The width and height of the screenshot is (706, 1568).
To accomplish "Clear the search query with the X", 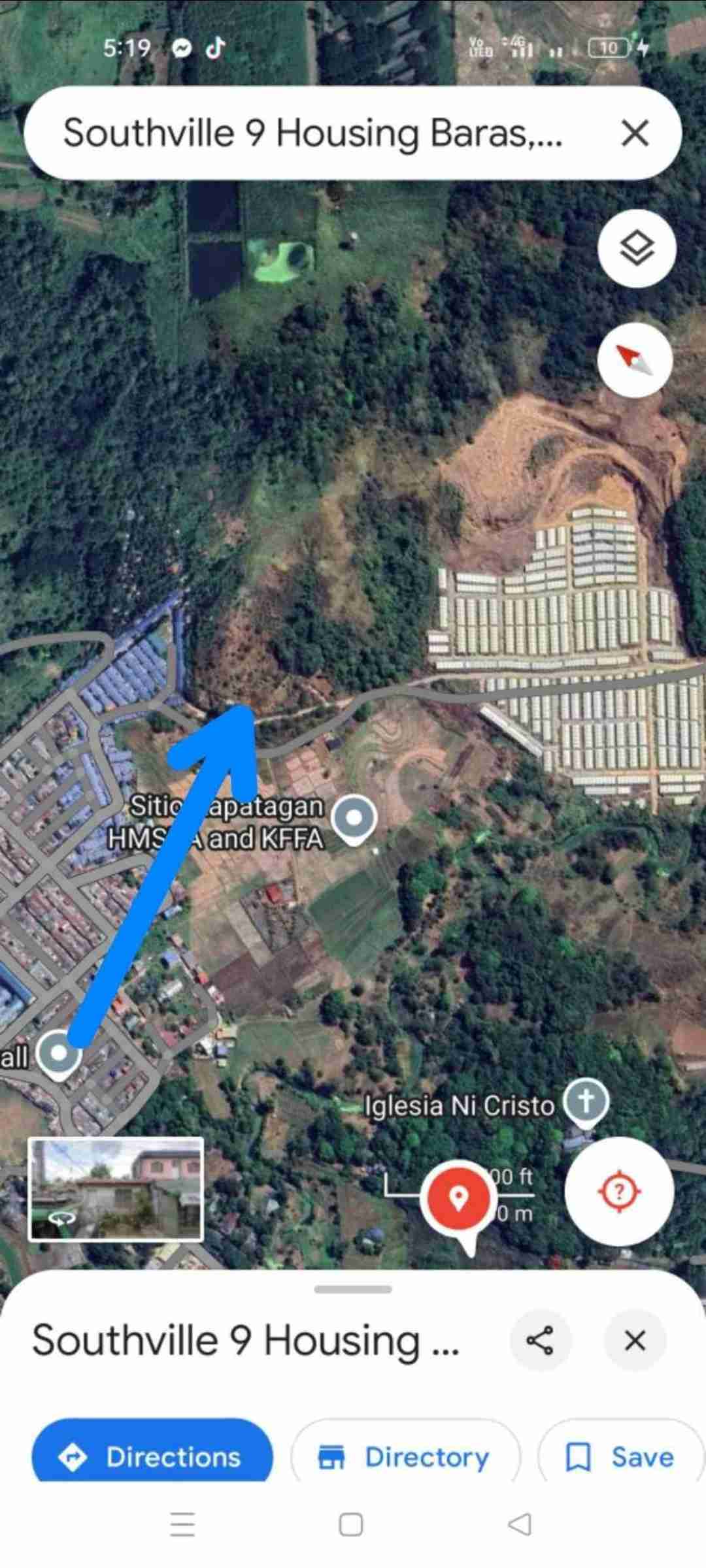I will click(635, 133).
